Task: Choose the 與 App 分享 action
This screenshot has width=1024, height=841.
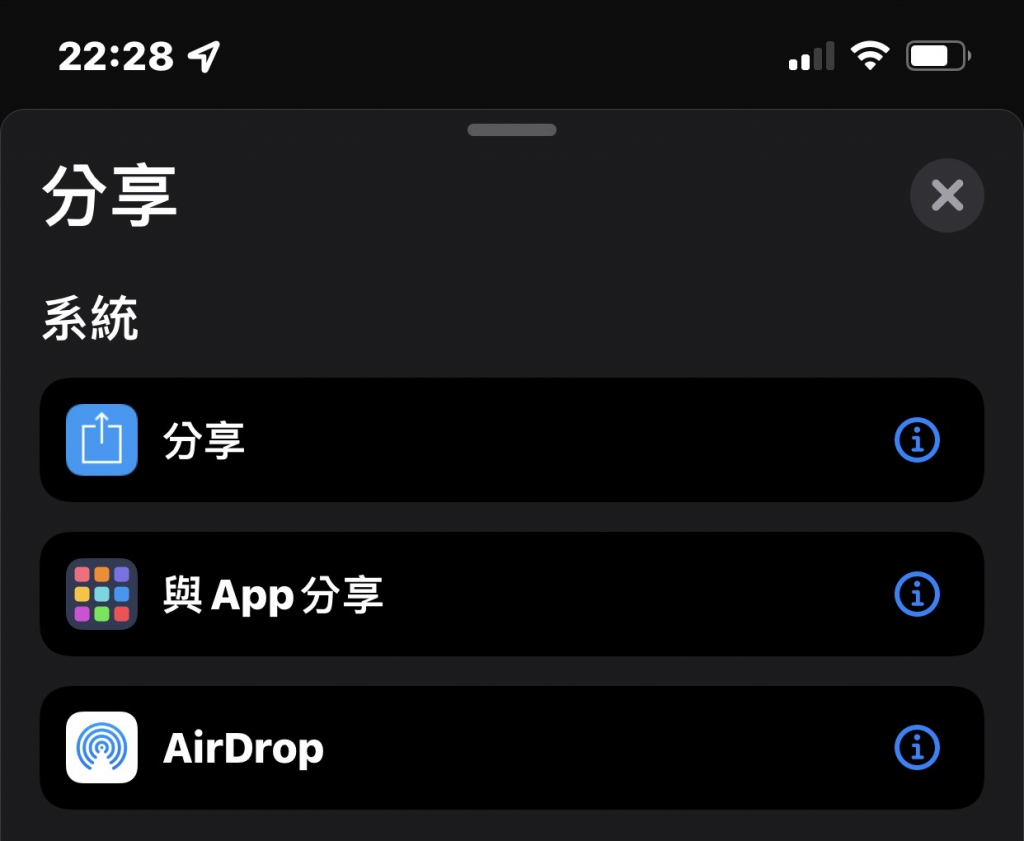Action: tap(450, 594)
